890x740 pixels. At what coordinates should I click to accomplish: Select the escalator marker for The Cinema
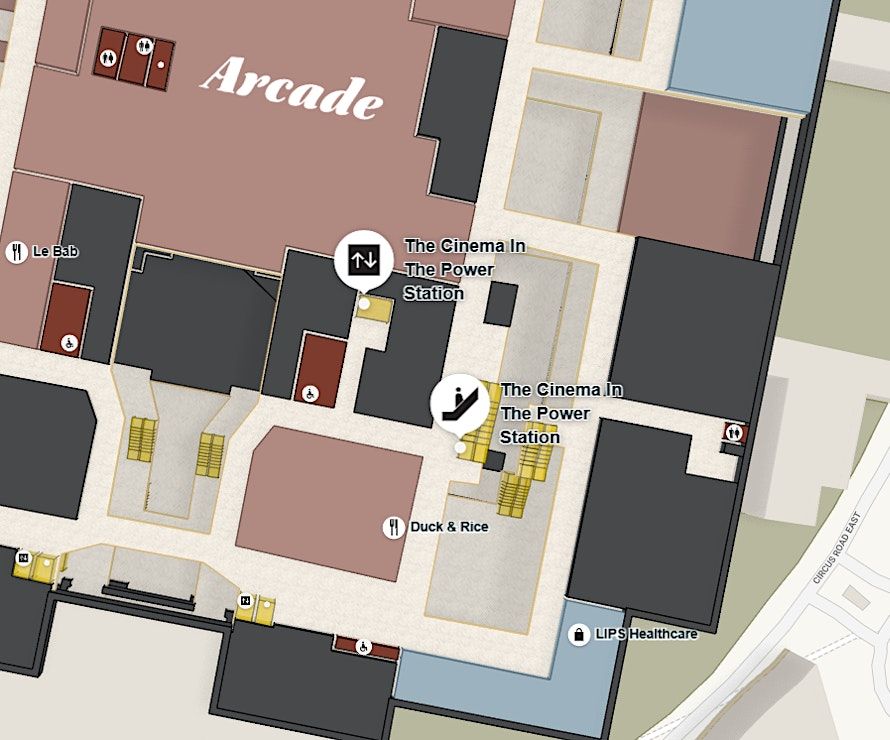[x=460, y=402]
